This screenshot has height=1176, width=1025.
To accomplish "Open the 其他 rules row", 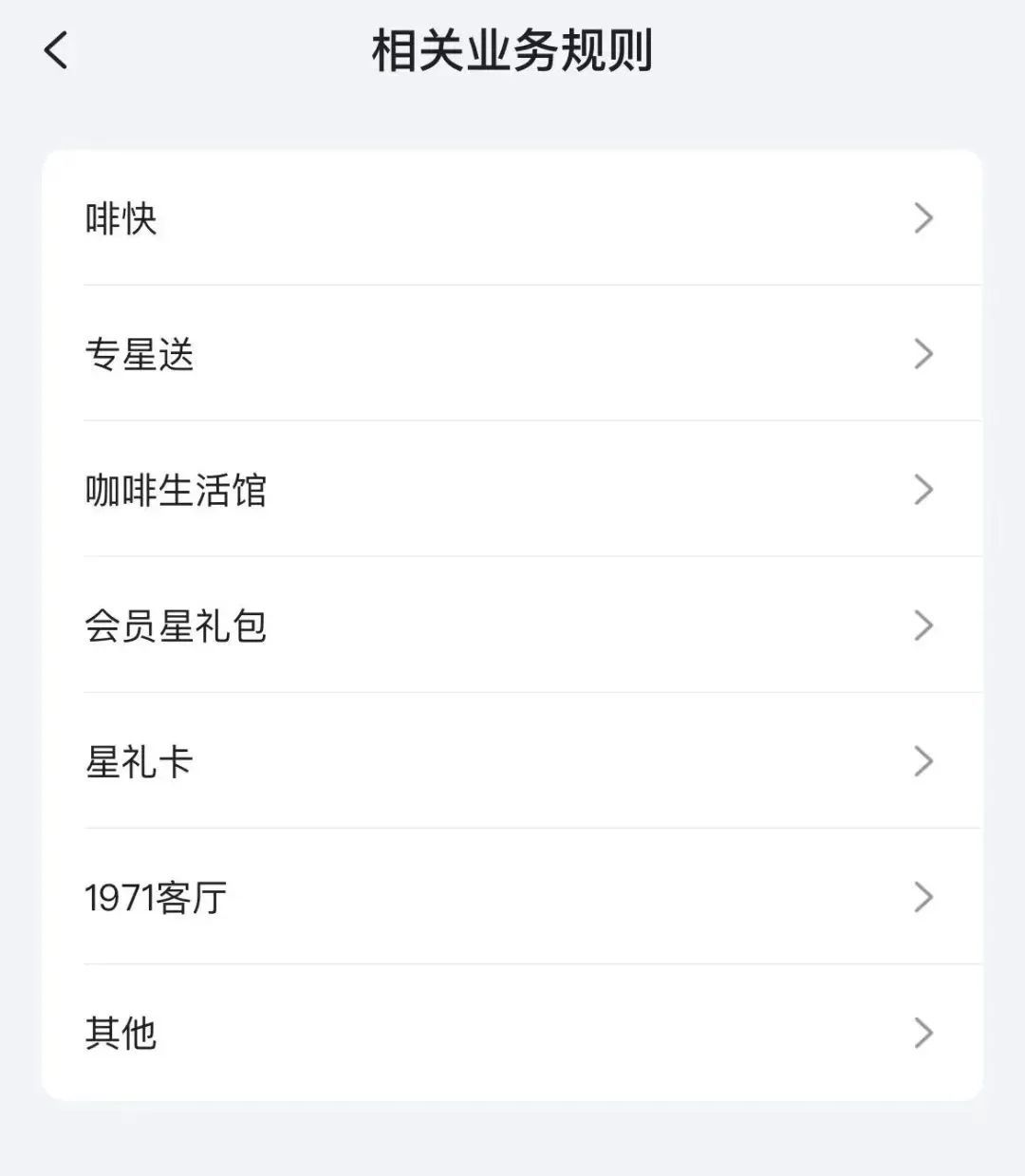I will [511, 1033].
